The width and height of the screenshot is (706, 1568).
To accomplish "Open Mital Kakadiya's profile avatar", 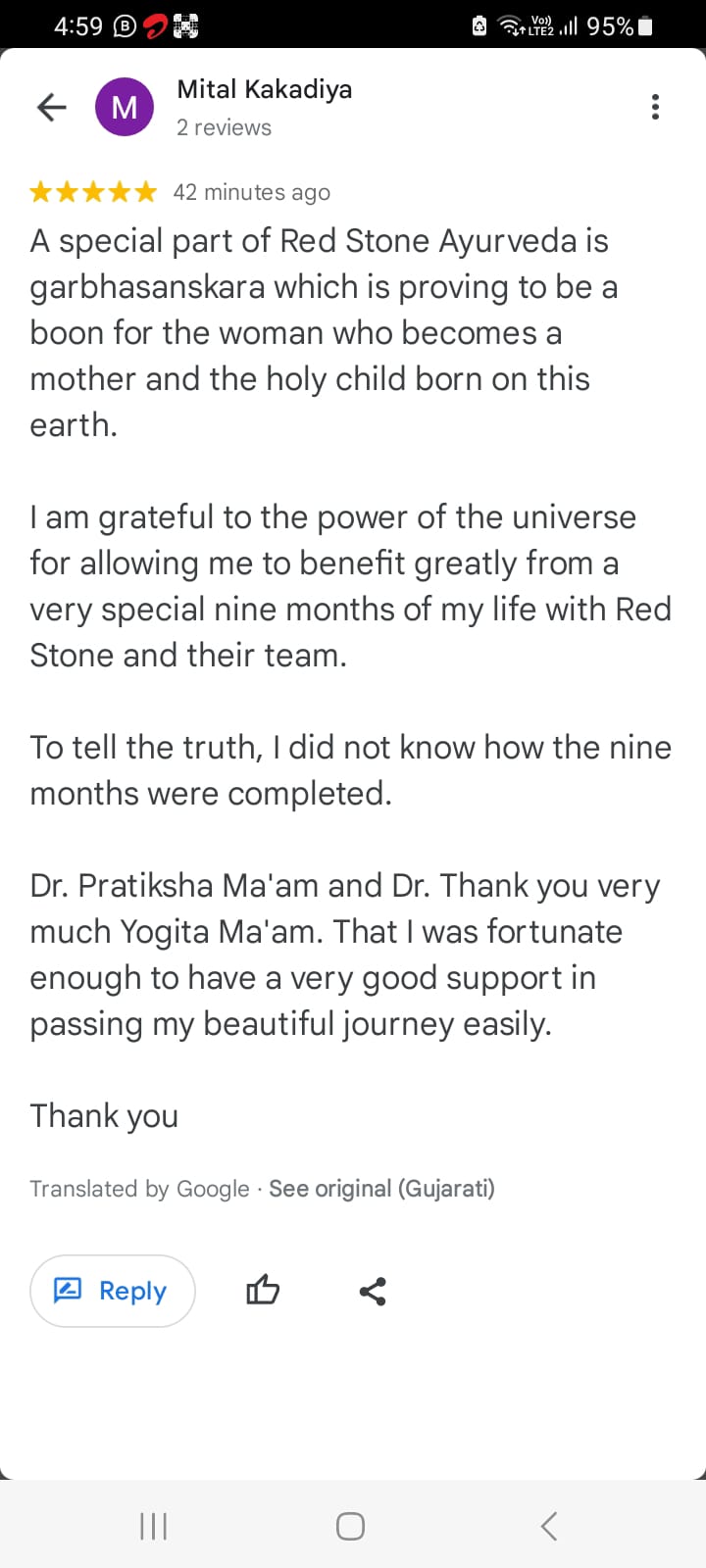I will [x=125, y=107].
